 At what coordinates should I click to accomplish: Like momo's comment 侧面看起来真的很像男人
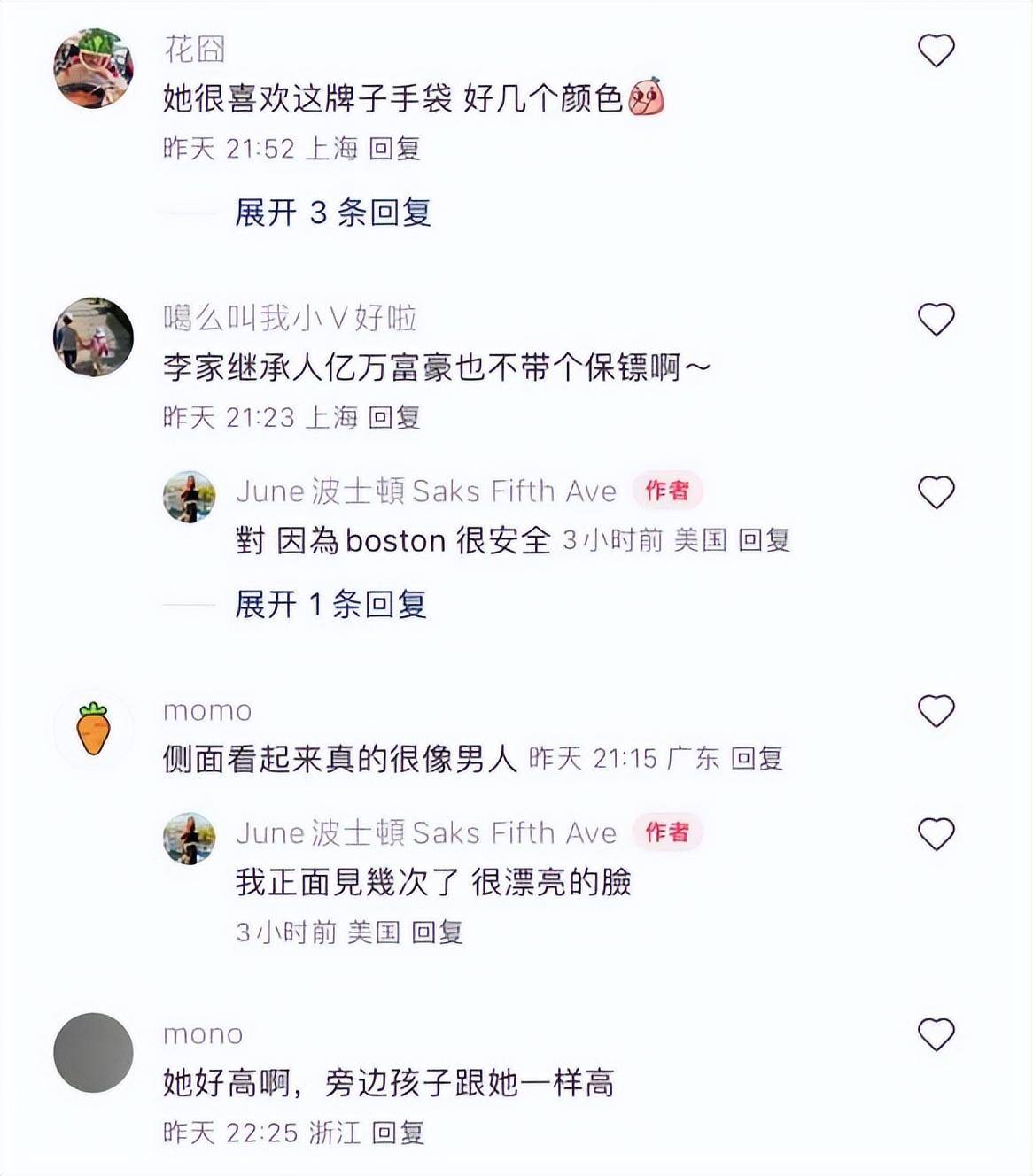(936, 710)
